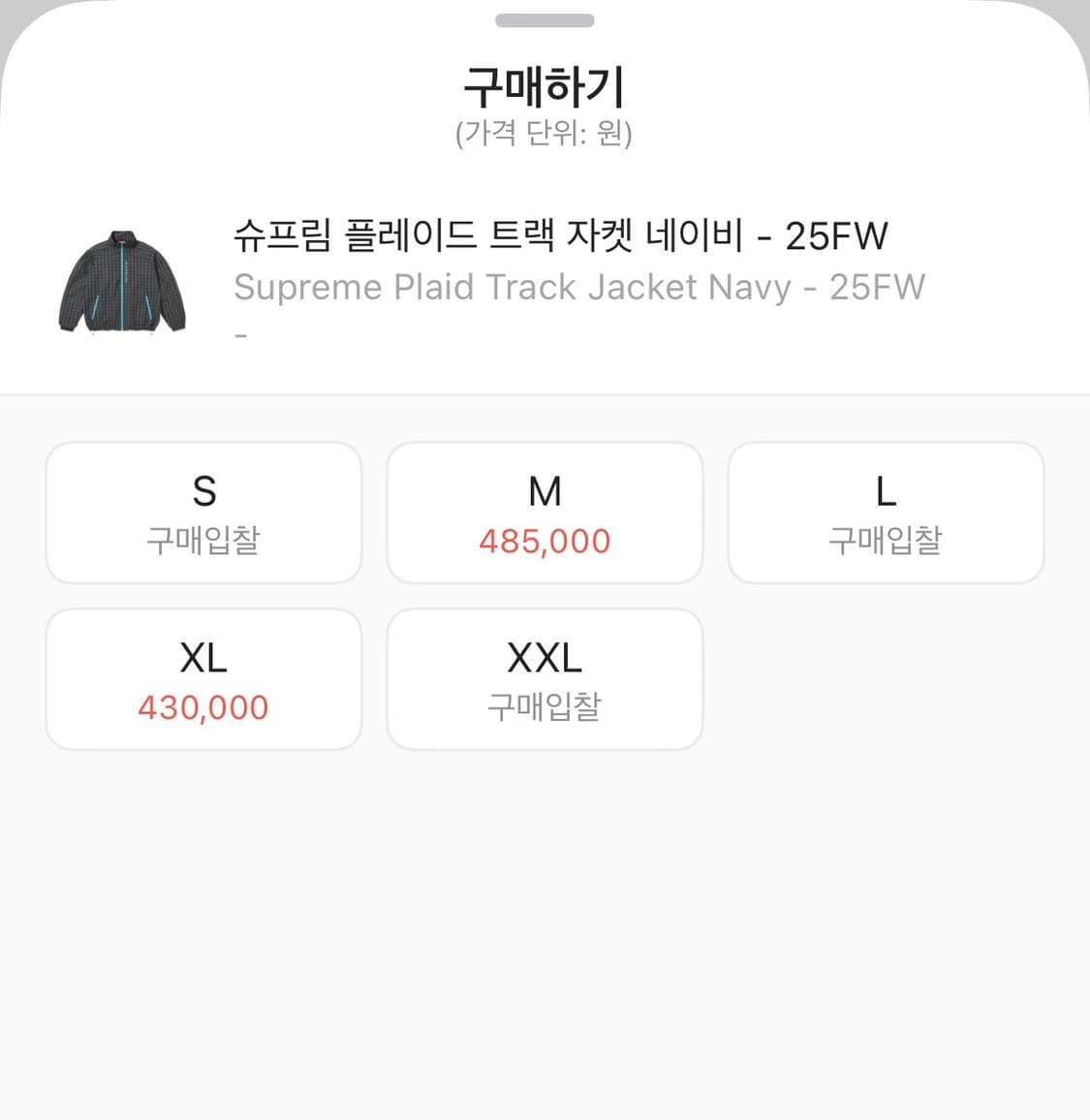Click the M size letter label
The height and width of the screenshot is (1120, 1090).
(x=545, y=490)
